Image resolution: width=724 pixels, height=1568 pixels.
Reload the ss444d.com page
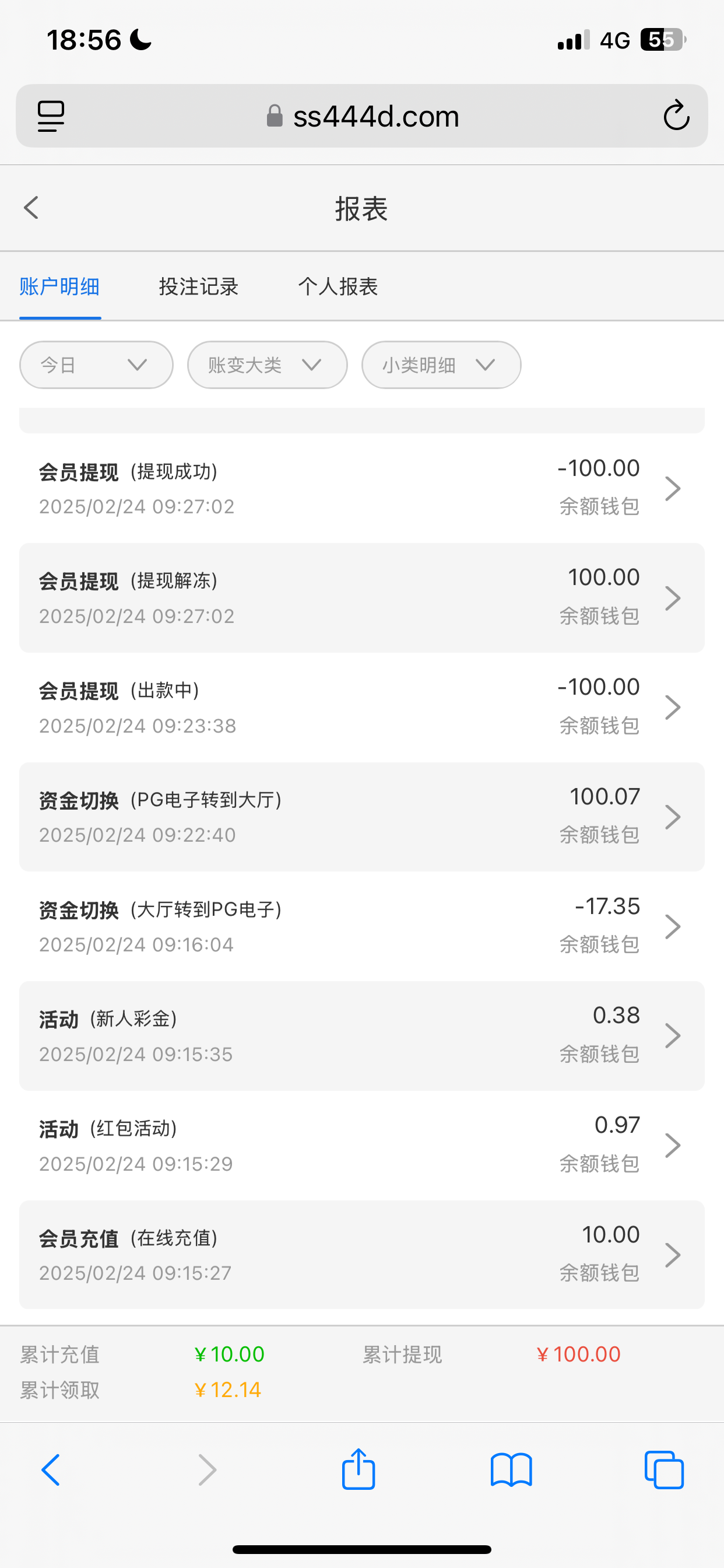(x=676, y=116)
